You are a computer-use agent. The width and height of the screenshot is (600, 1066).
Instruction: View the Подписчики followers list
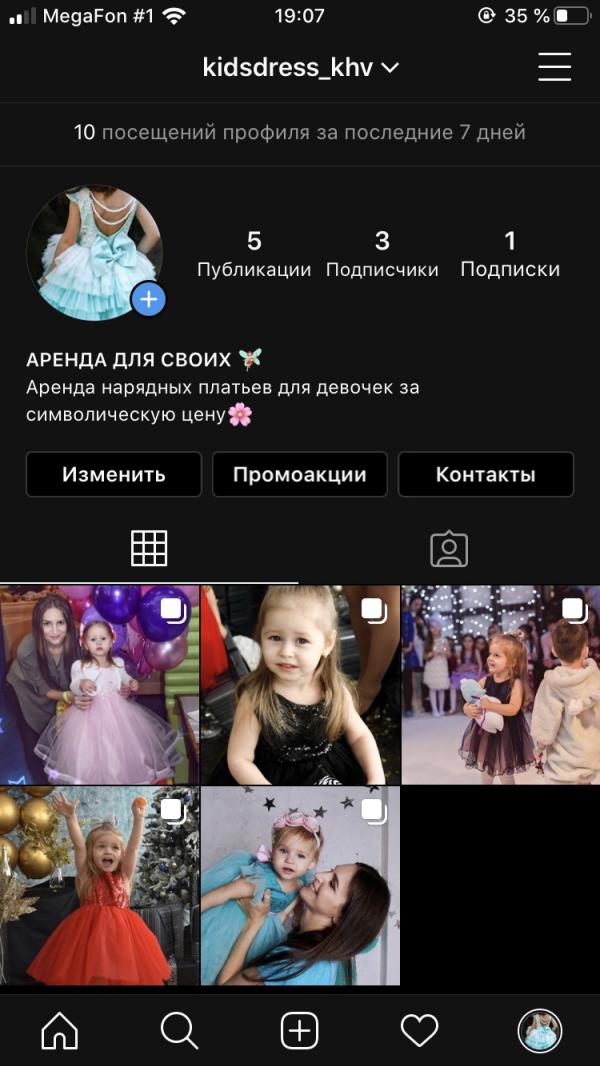(x=382, y=253)
